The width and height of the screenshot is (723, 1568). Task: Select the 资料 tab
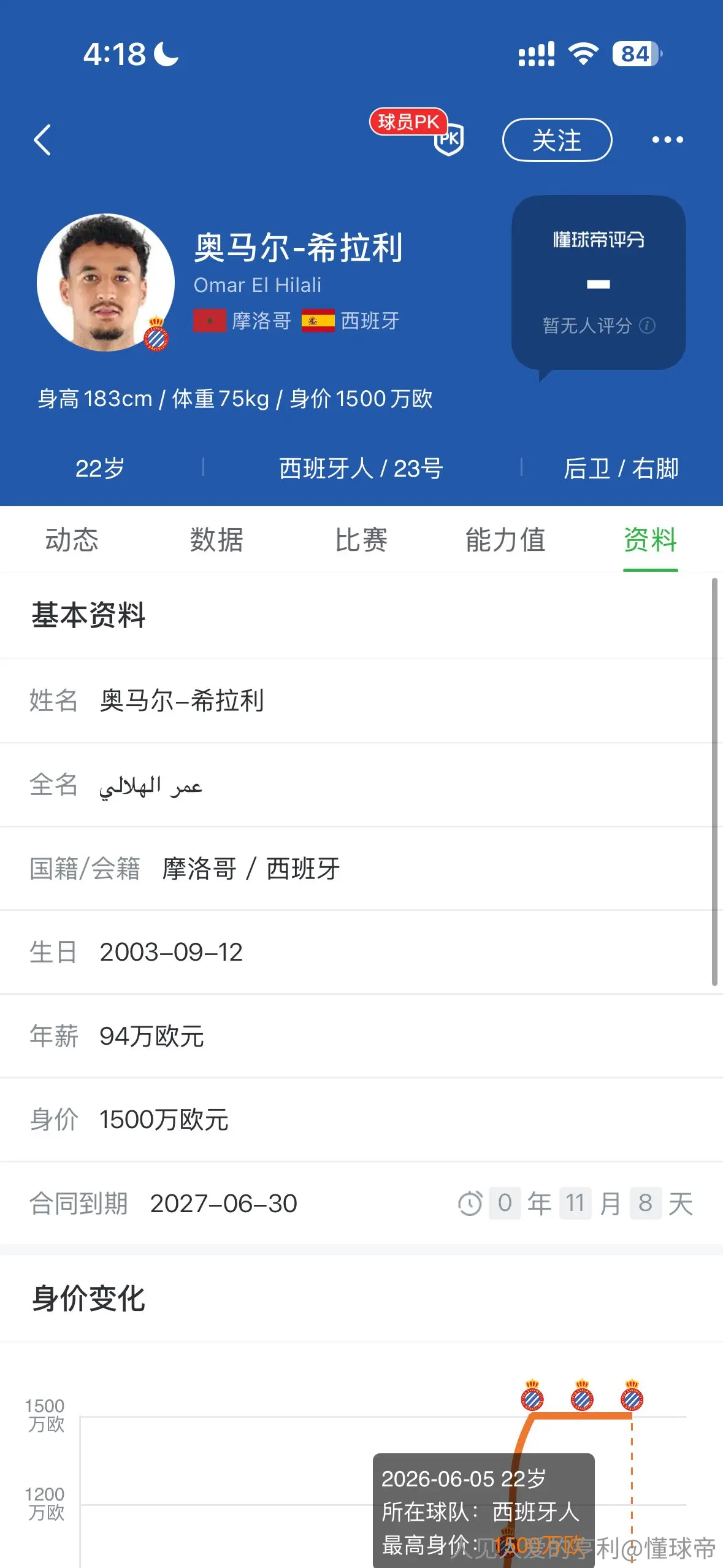point(650,540)
